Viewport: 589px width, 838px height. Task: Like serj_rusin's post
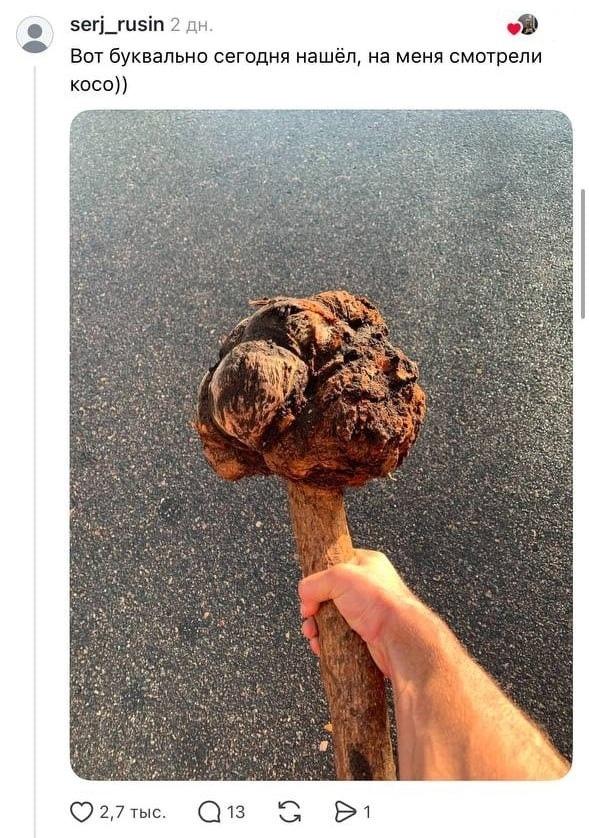(x=81, y=812)
